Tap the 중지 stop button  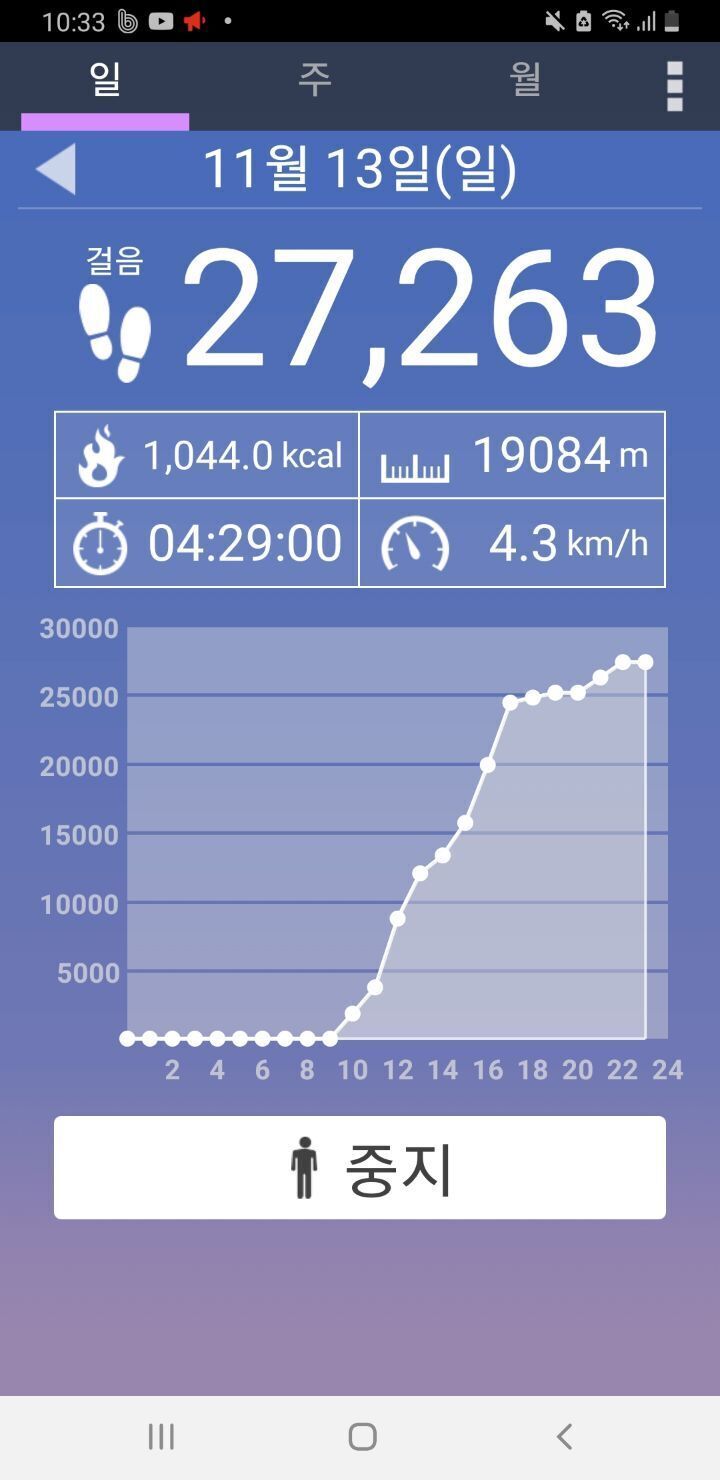pyautogui.click(x=360, y=1168)
